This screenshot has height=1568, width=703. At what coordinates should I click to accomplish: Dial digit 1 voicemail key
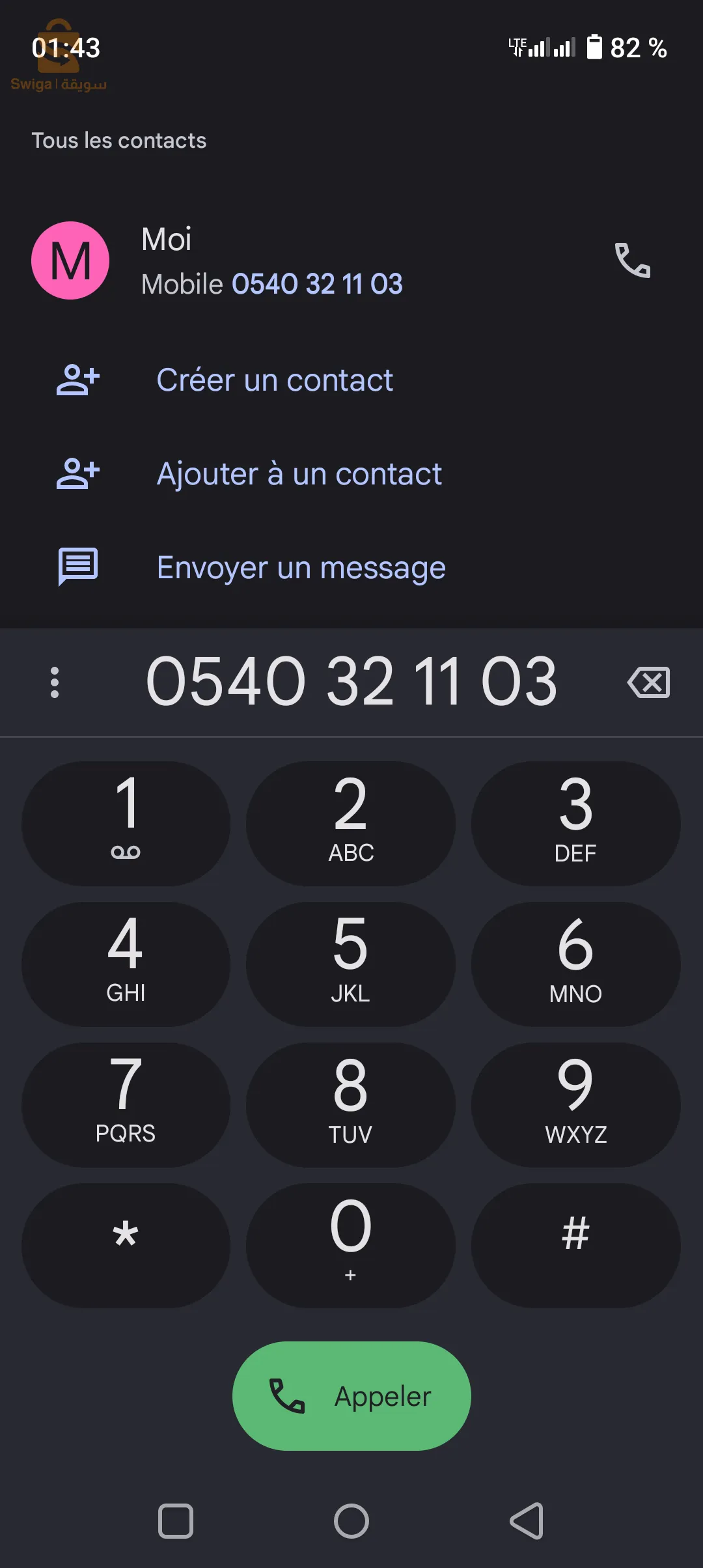tap(126, 823)
